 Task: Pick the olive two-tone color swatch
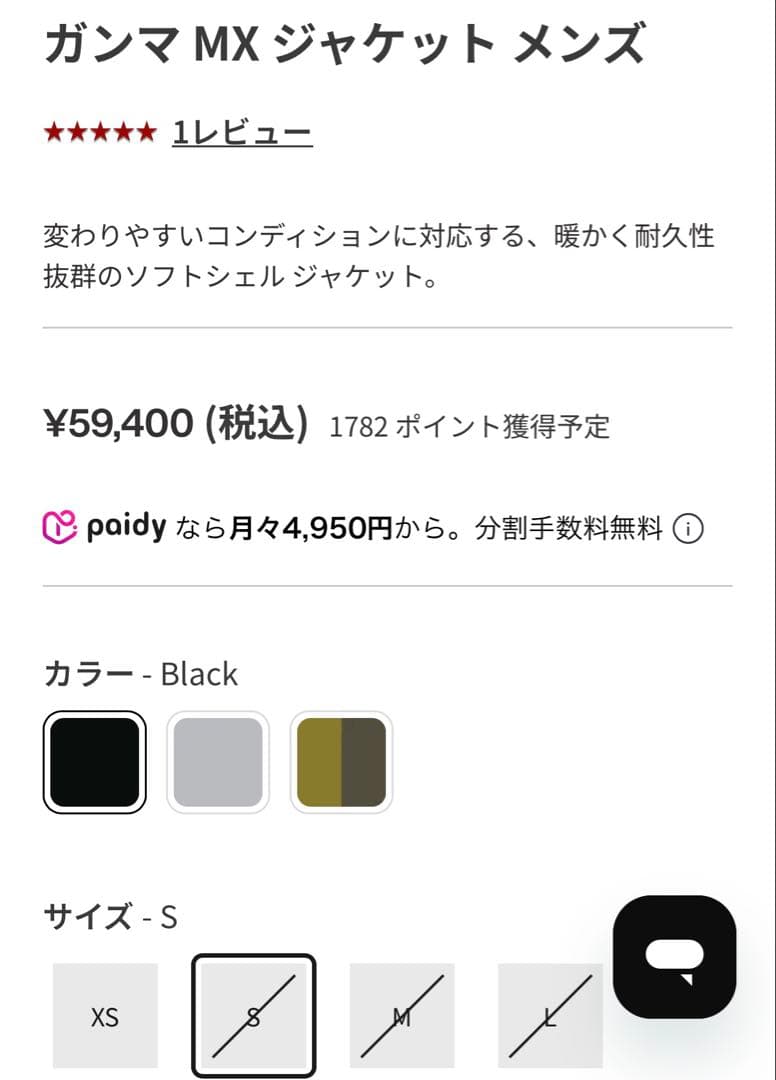click(341, 762)
